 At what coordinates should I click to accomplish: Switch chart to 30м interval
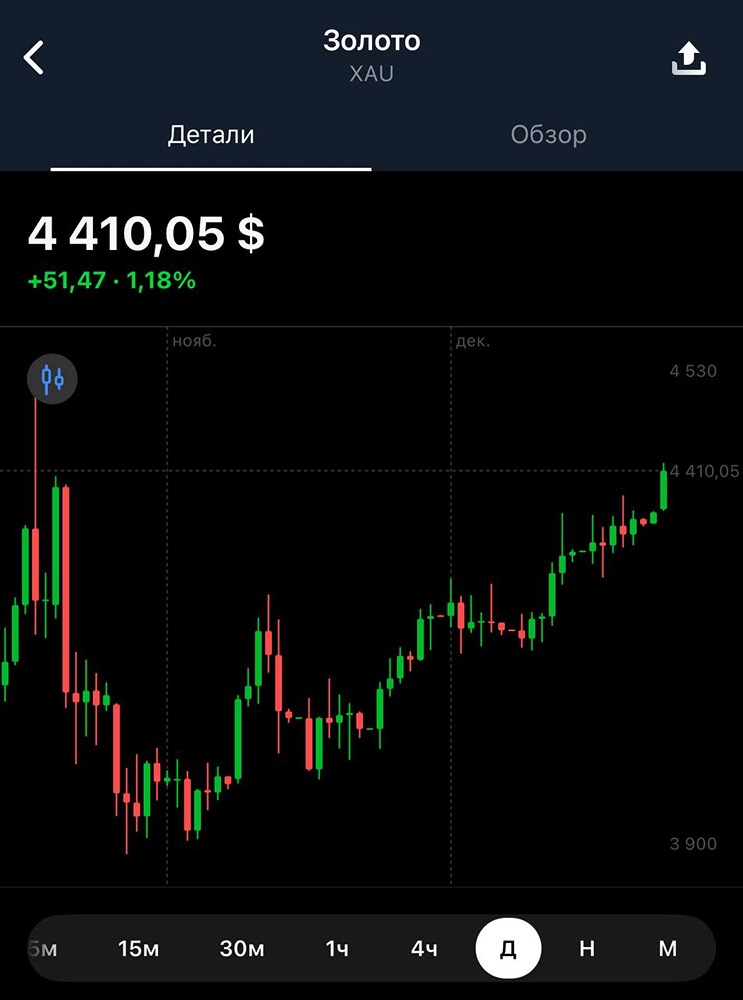pyautogui.click(x=241, y=949)
